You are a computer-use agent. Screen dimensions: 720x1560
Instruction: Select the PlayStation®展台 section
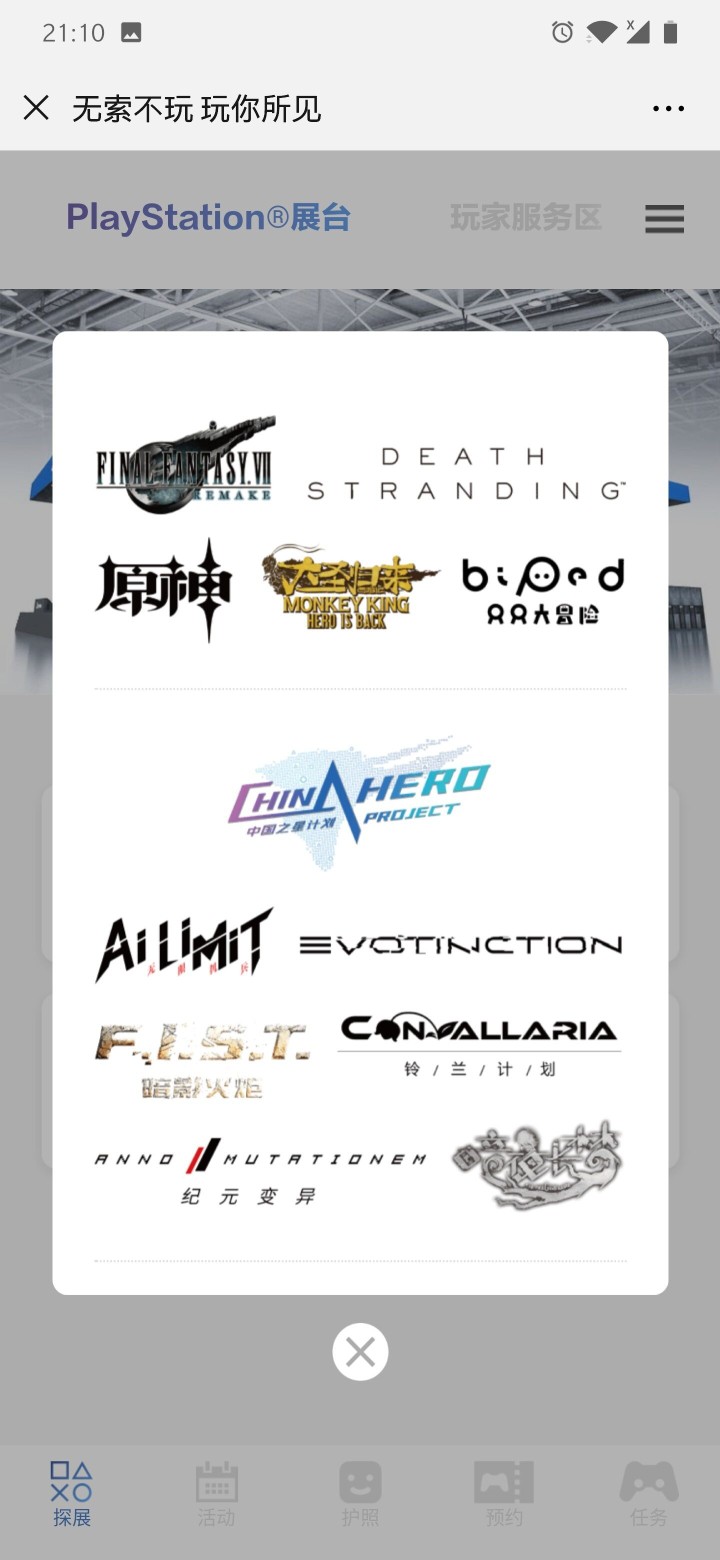[208, 217]
